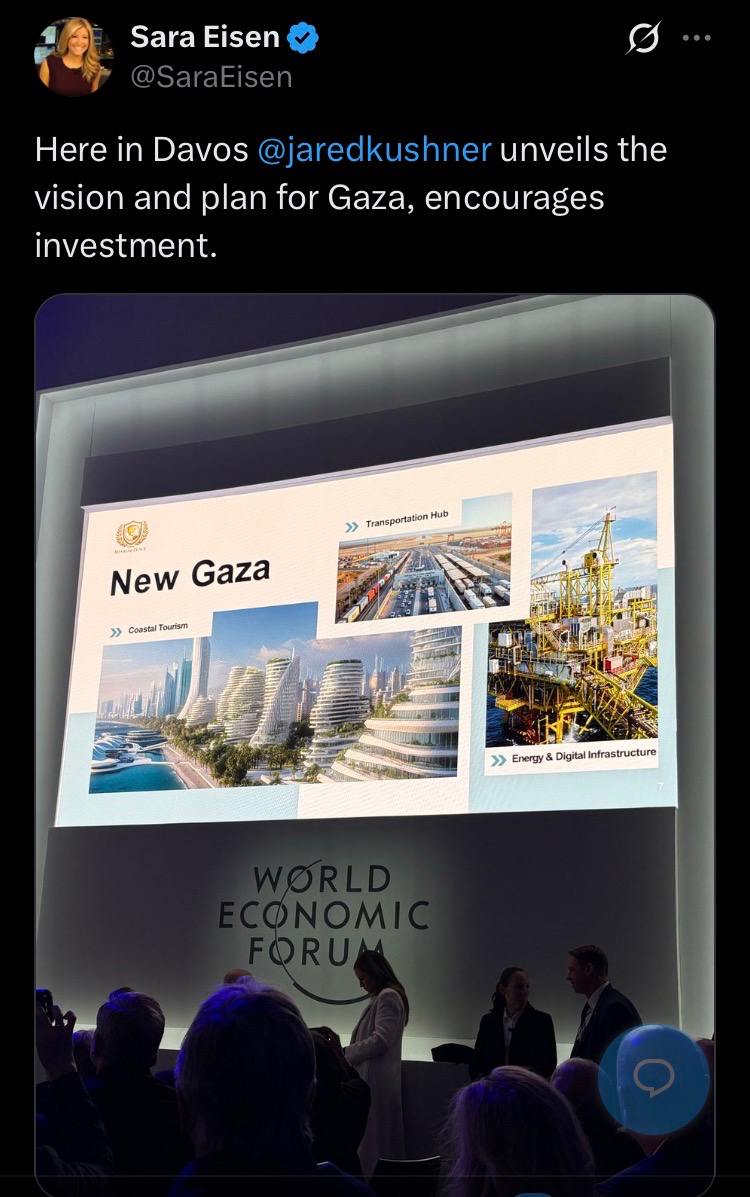Image resolution: width=750 pixels, height=1197 pixels.
Task: Open the Grok icon on this post
Action: coord(643,39)
